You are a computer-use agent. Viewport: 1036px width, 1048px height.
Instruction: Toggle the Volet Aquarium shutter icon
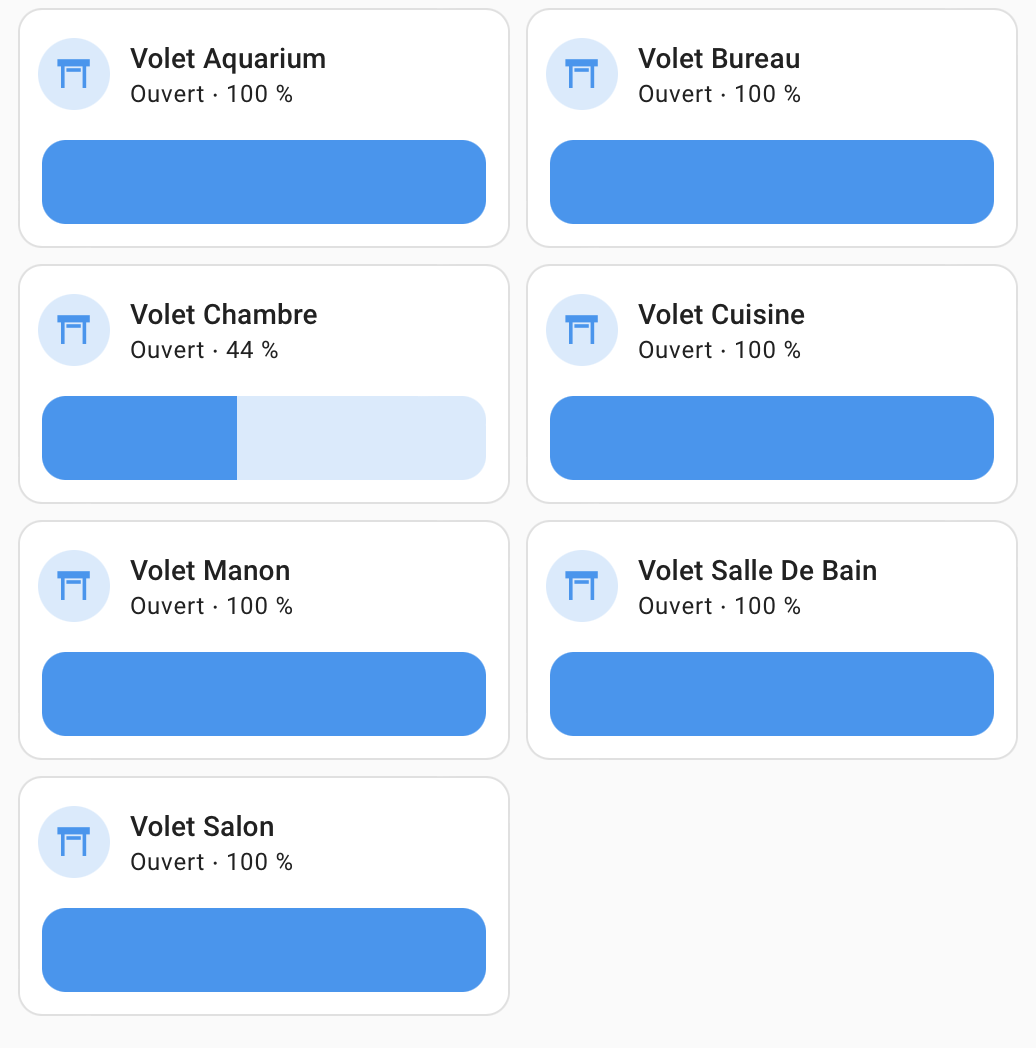click(x=74, y=74)
